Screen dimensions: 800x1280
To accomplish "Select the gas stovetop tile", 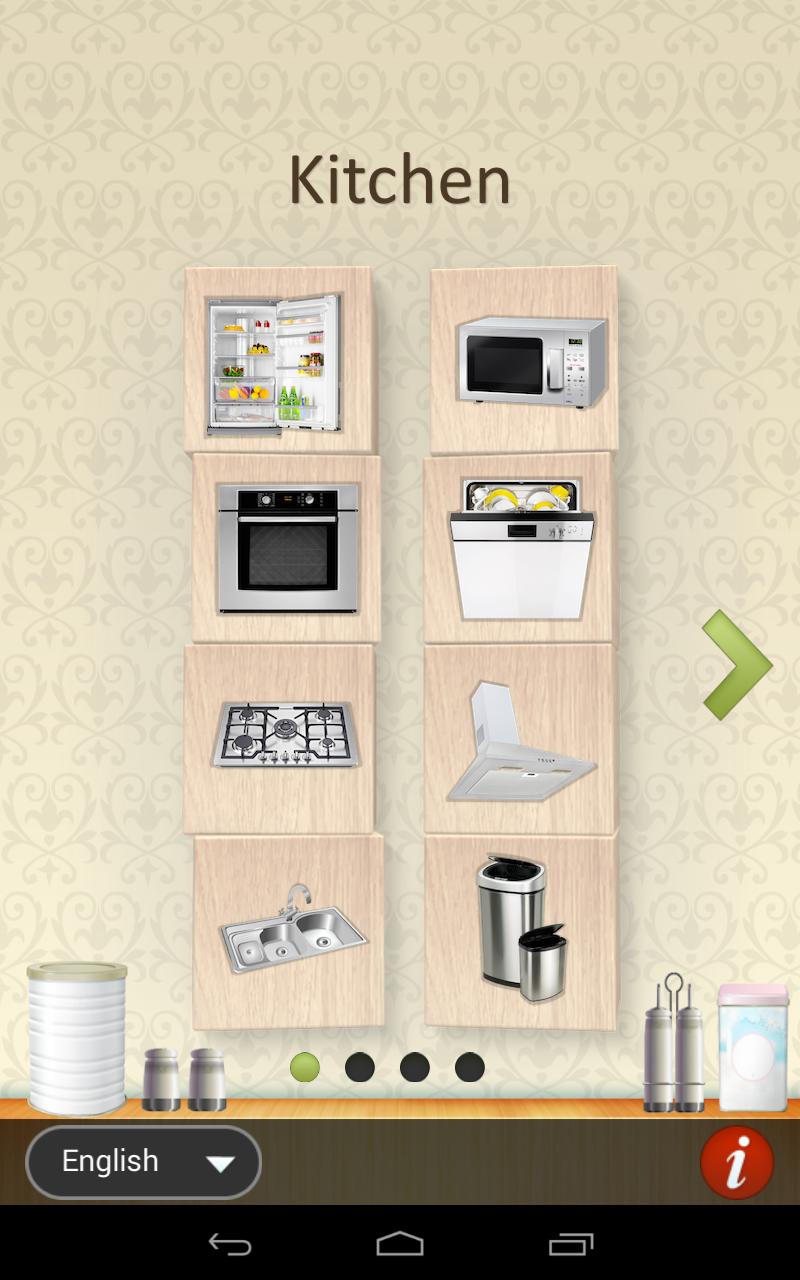I will click(280, 738).
